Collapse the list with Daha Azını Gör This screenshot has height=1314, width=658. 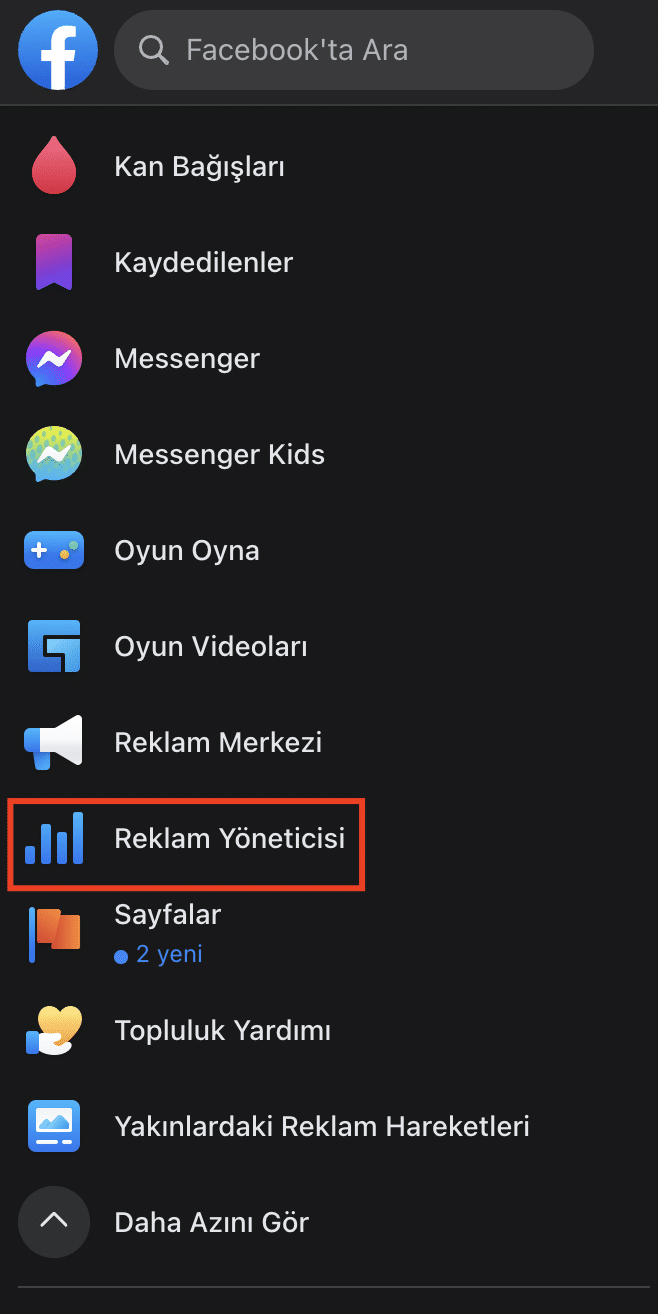[211, 1222]
